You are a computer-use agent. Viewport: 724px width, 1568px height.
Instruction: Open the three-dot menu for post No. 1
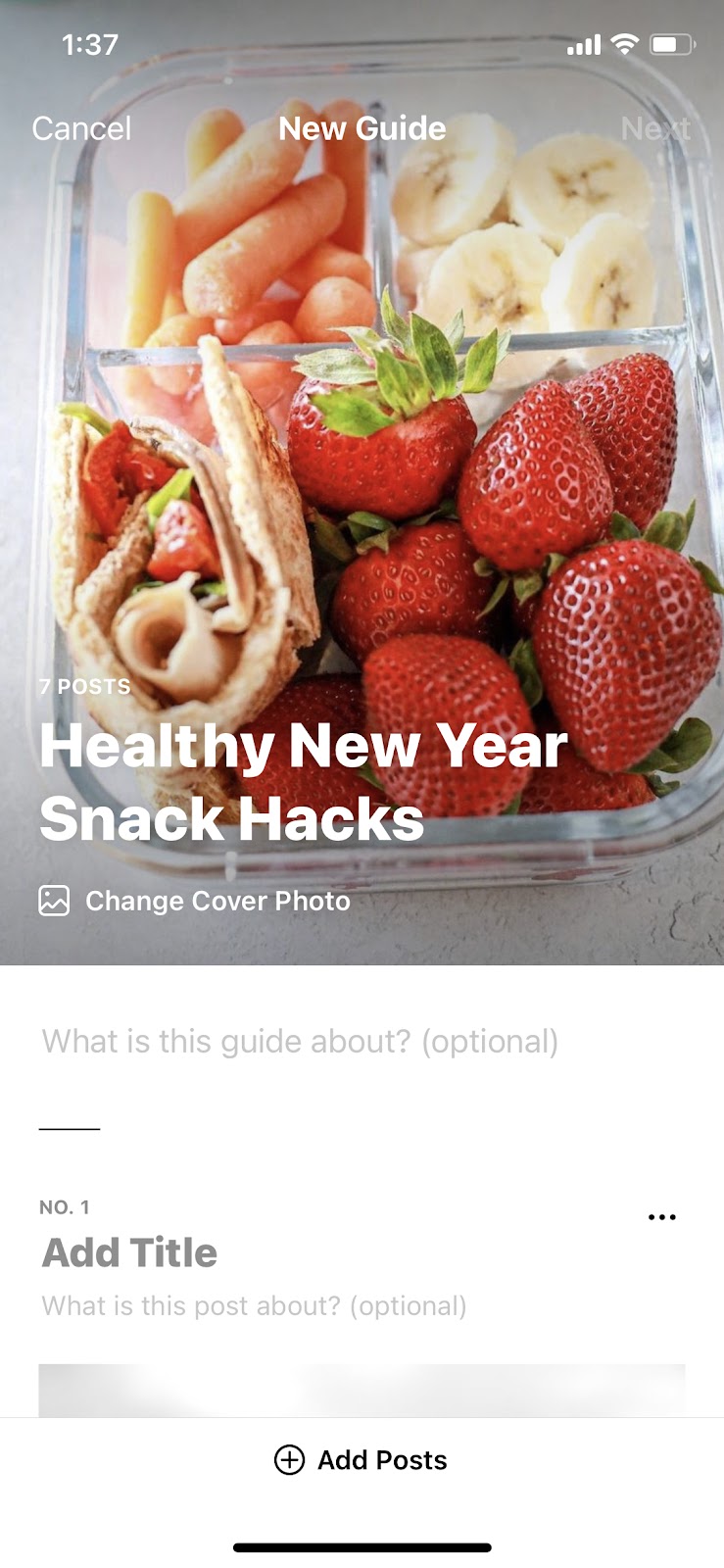662,1217
